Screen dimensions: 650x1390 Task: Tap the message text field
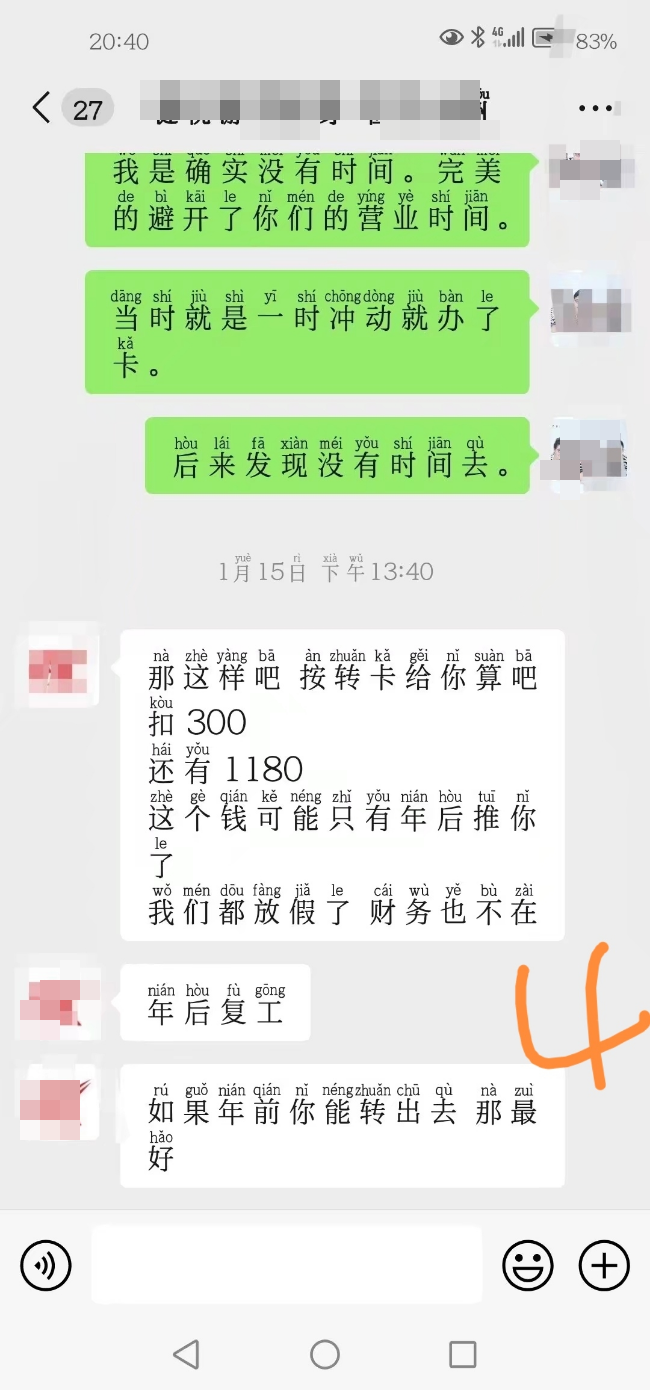287,1266
